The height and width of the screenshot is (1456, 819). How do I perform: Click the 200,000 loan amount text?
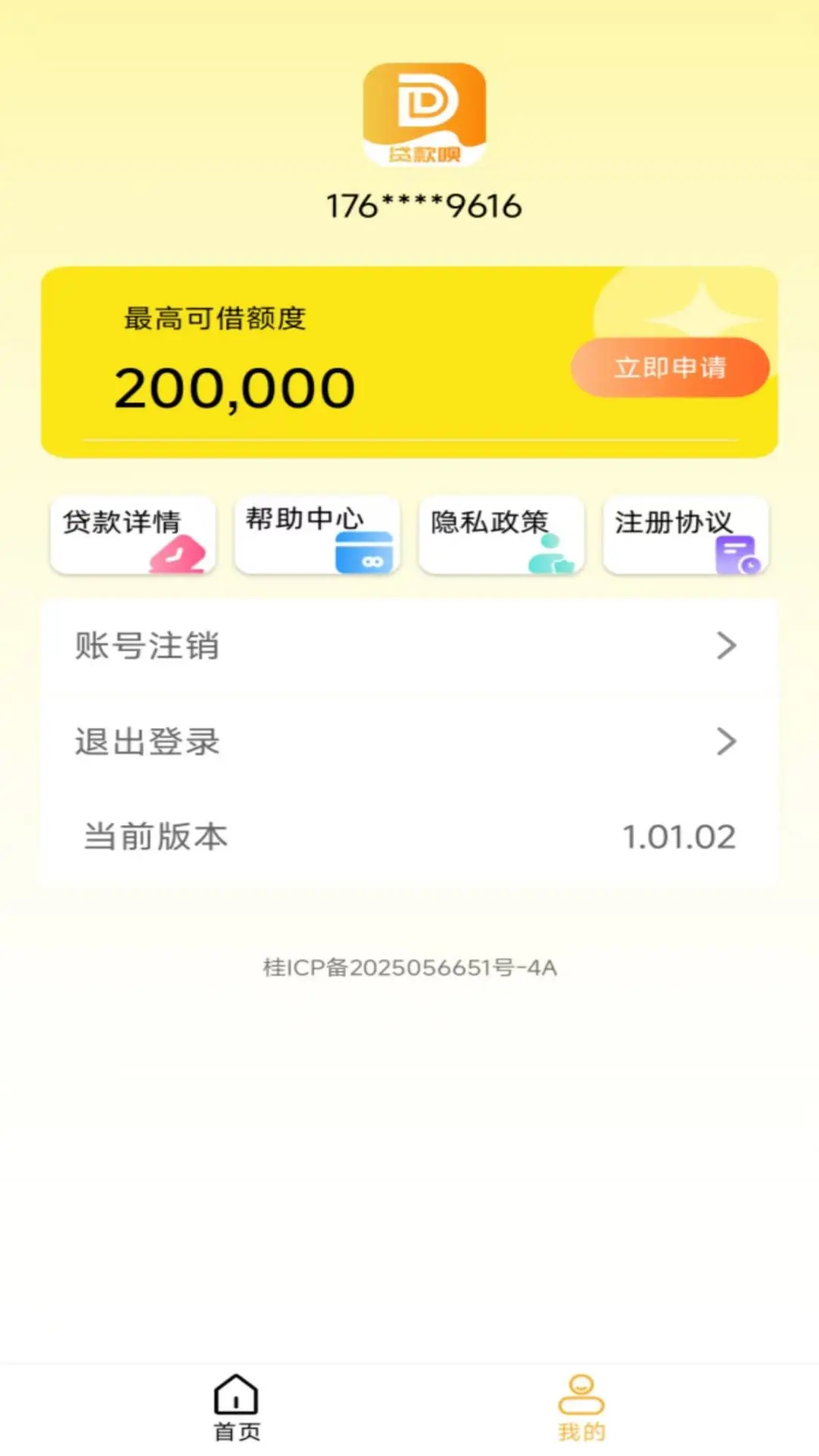(x=236, y=388)
